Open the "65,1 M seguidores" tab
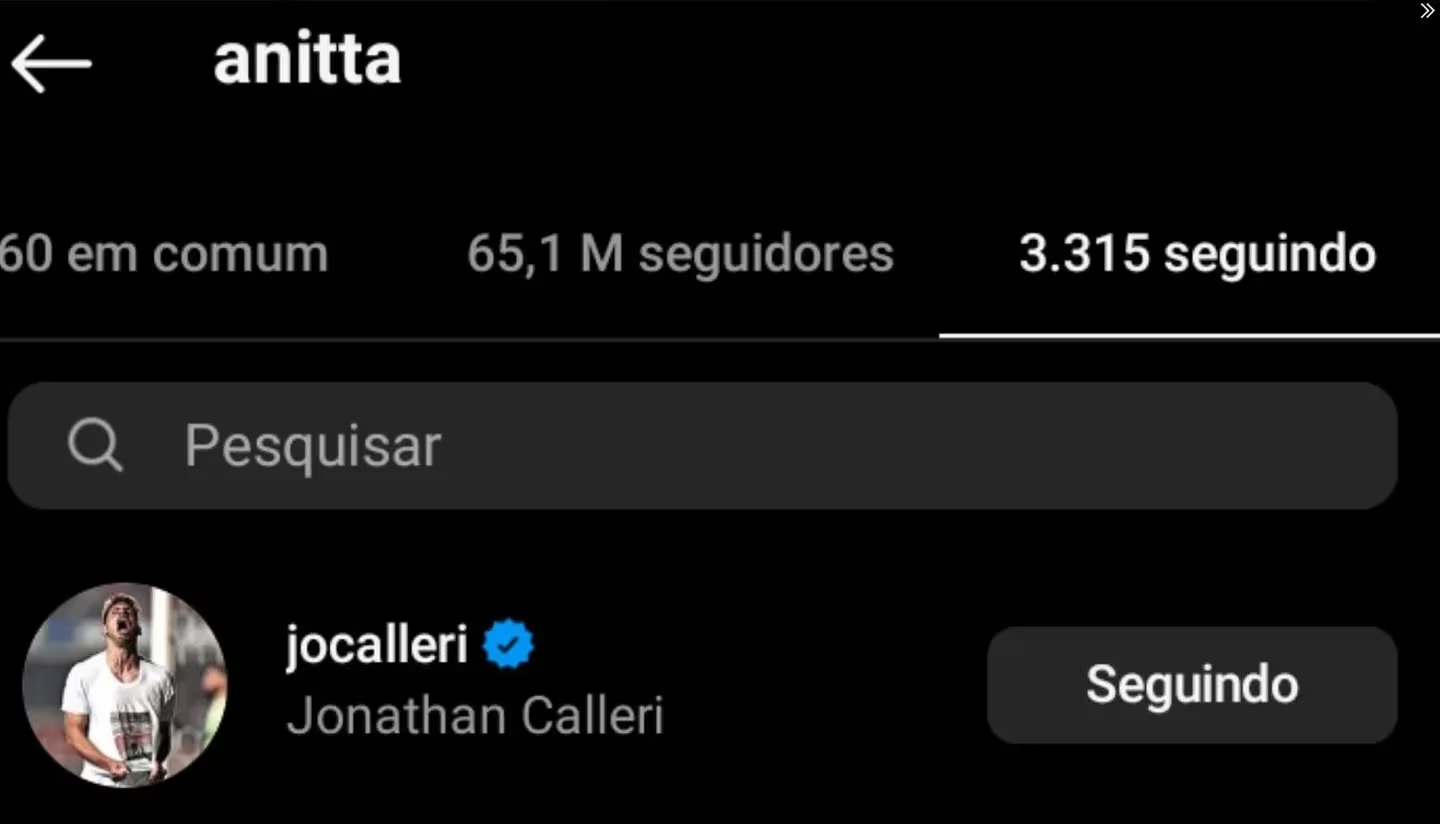The image size is (1440, 824). (680, 254)
